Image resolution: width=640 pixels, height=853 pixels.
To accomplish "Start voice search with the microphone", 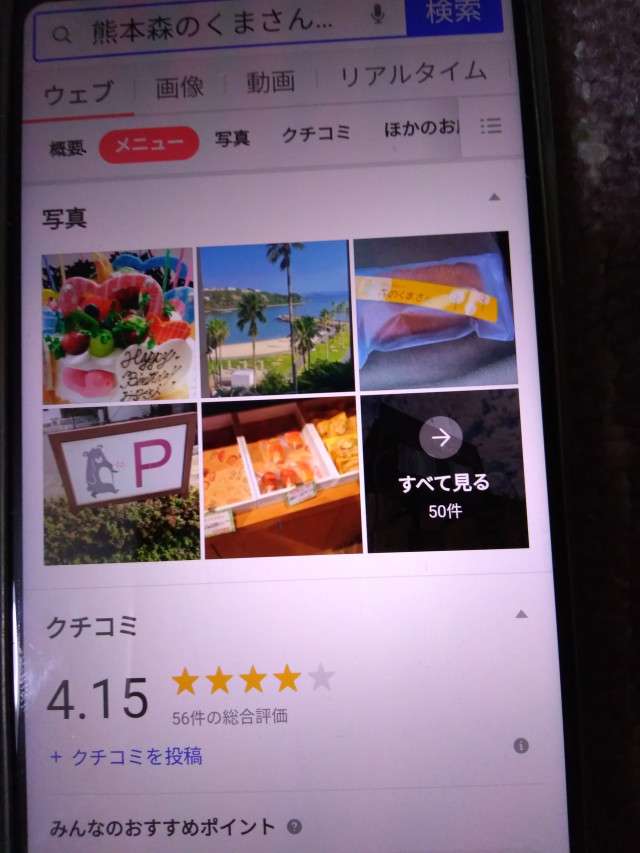I will (x=377, y=14).
